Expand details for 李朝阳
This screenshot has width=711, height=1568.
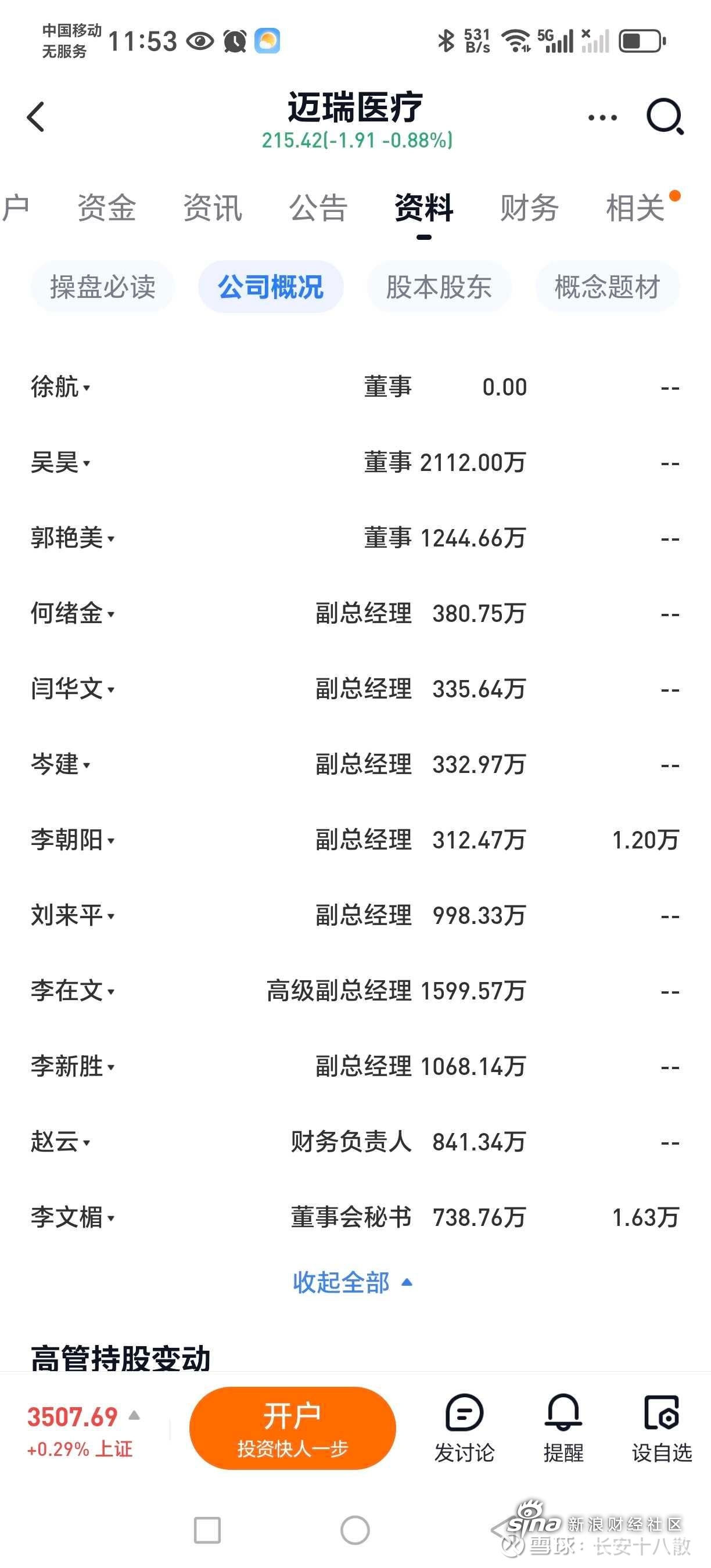(x=73, y=839)
